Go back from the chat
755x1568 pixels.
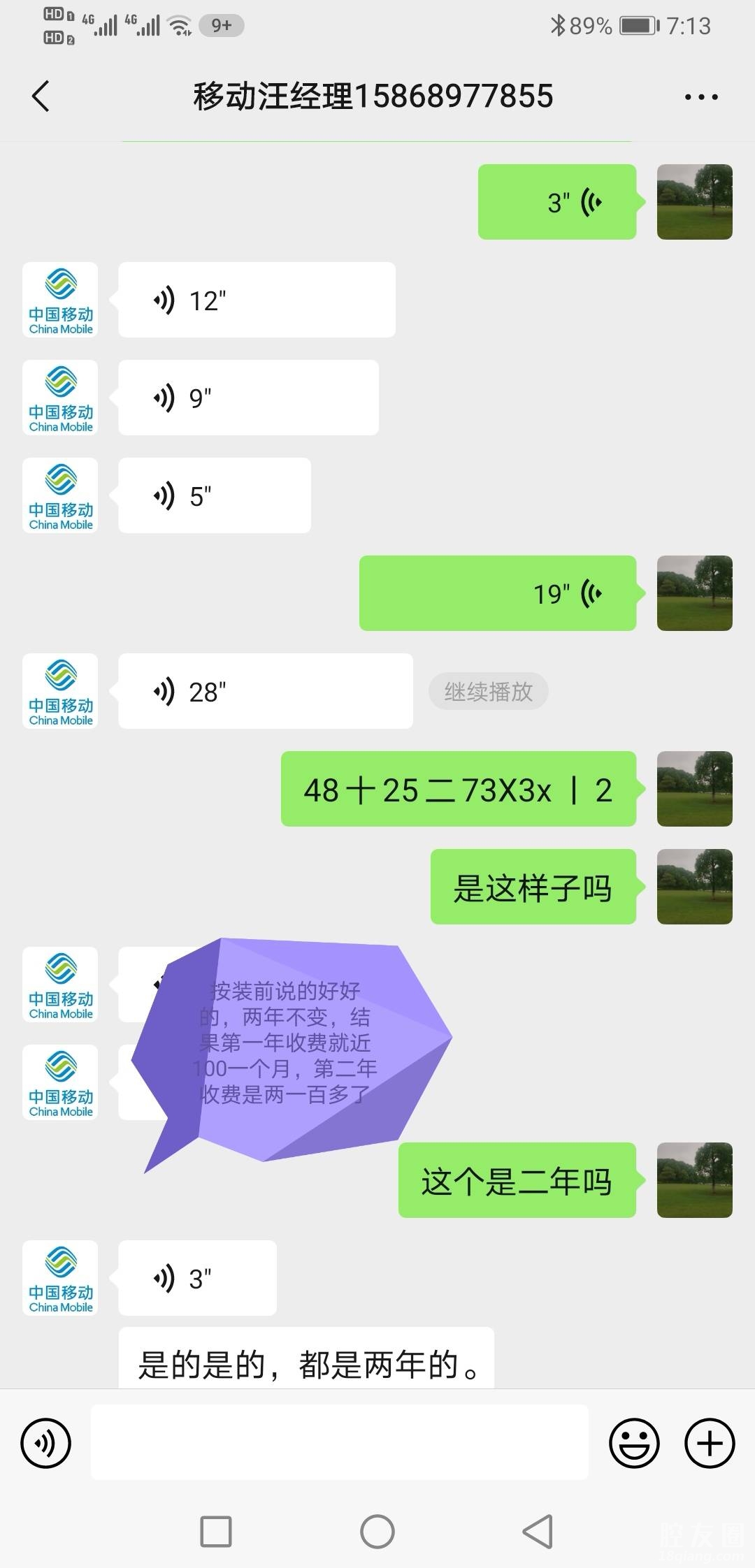(41, 96)
